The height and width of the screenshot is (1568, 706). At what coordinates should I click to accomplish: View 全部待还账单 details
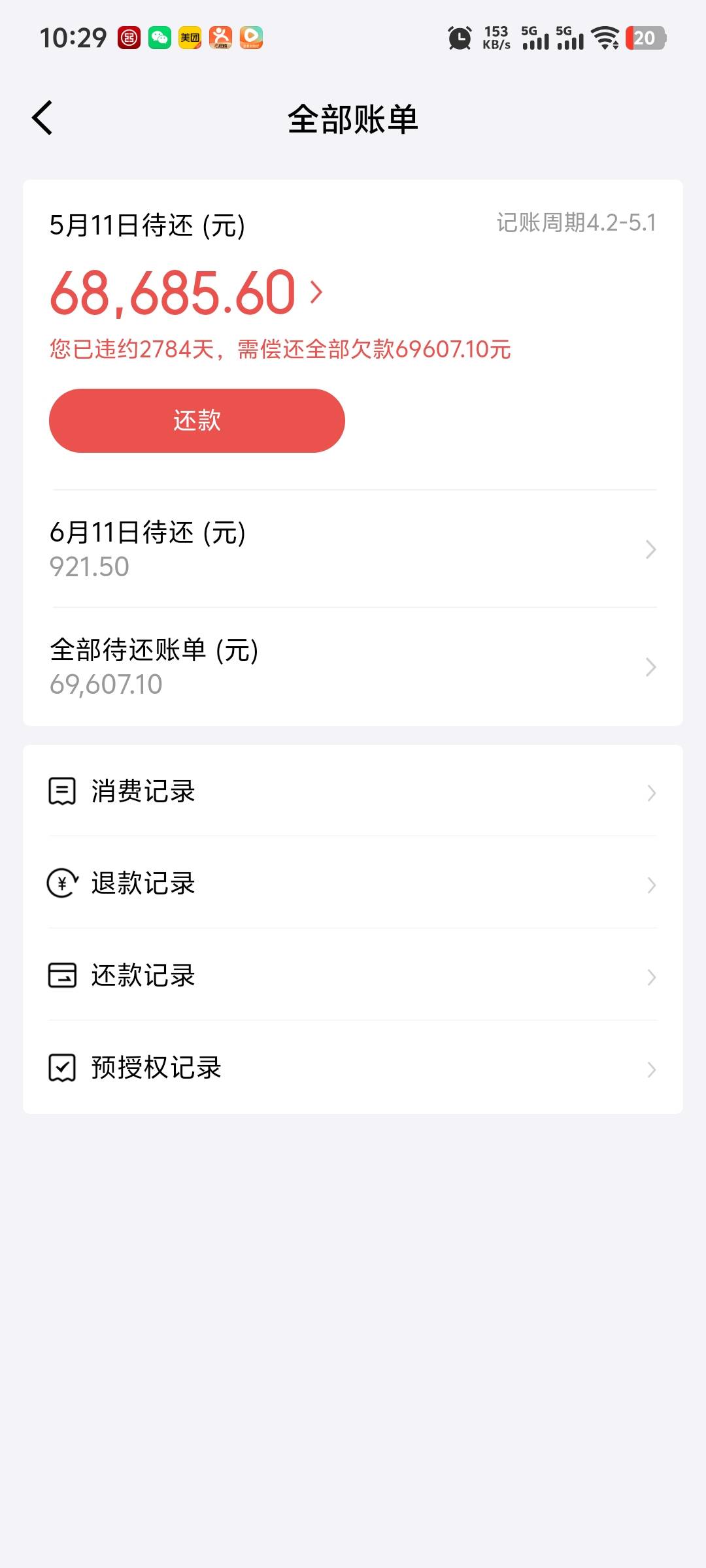pos(353,667)
